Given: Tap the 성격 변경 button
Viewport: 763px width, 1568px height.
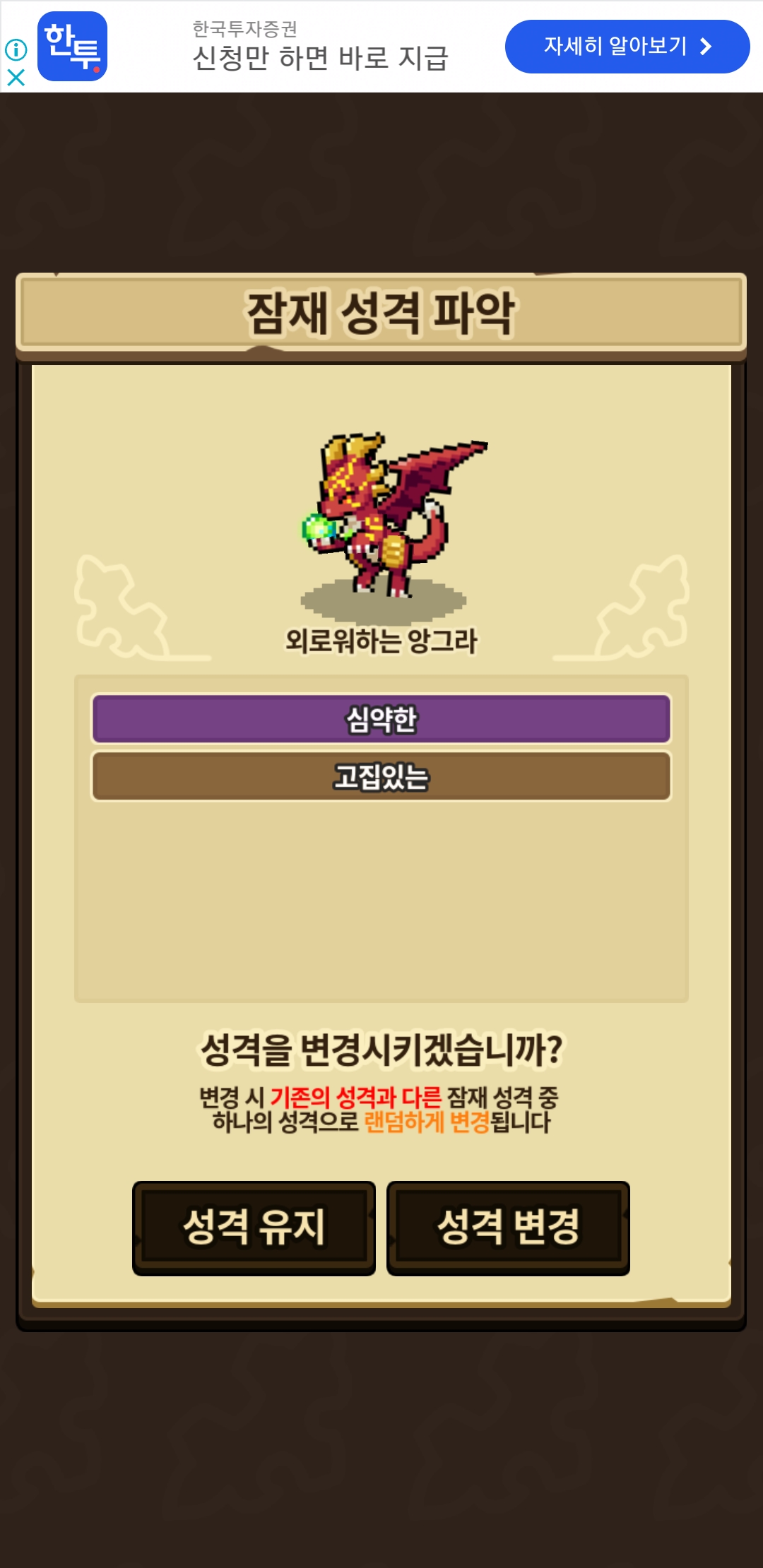Looking at the screenshot, I should coord(508,1228).
